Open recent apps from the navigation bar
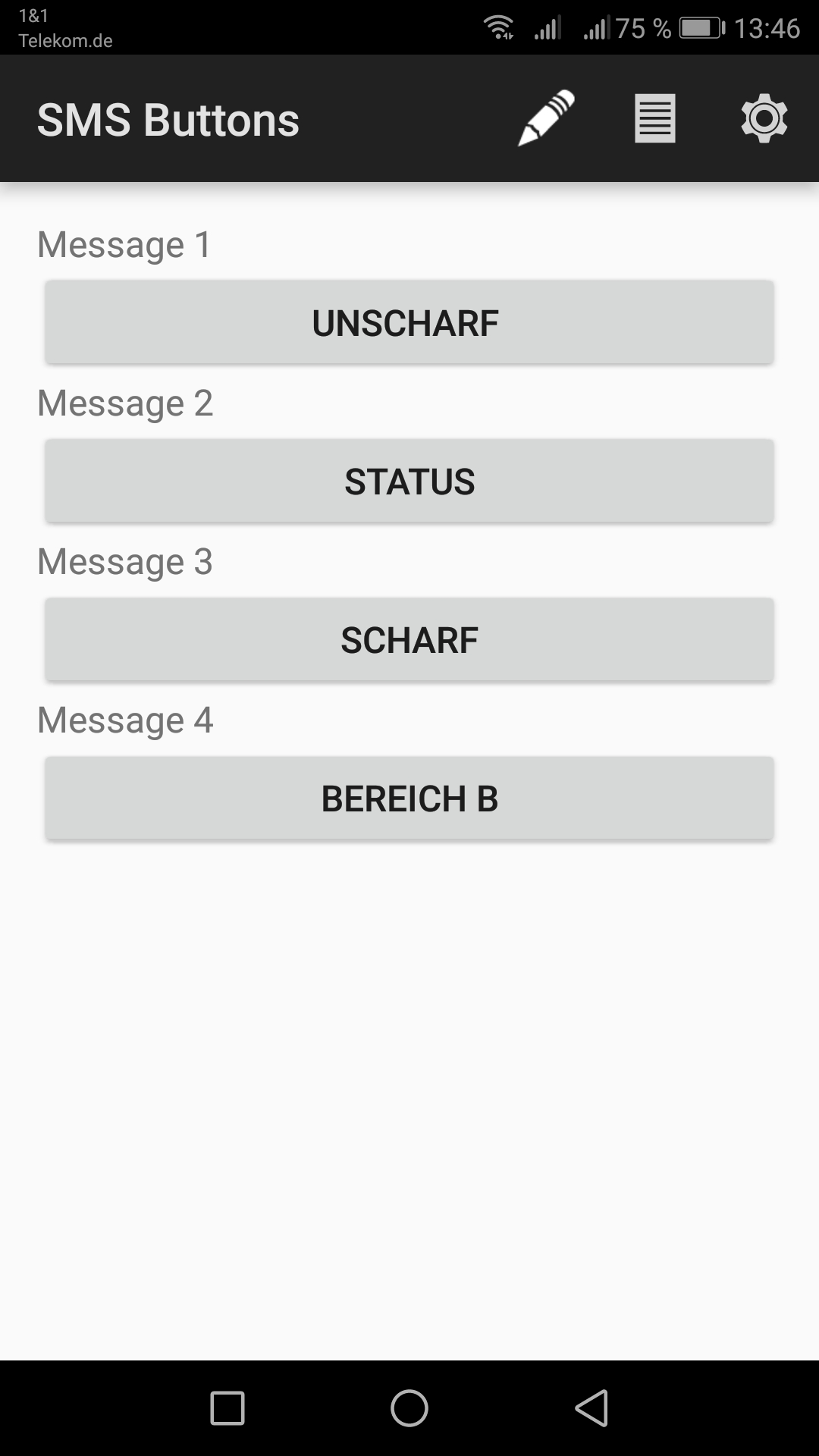Viewport: 819px width, 1456px height. click(227, 1408)
